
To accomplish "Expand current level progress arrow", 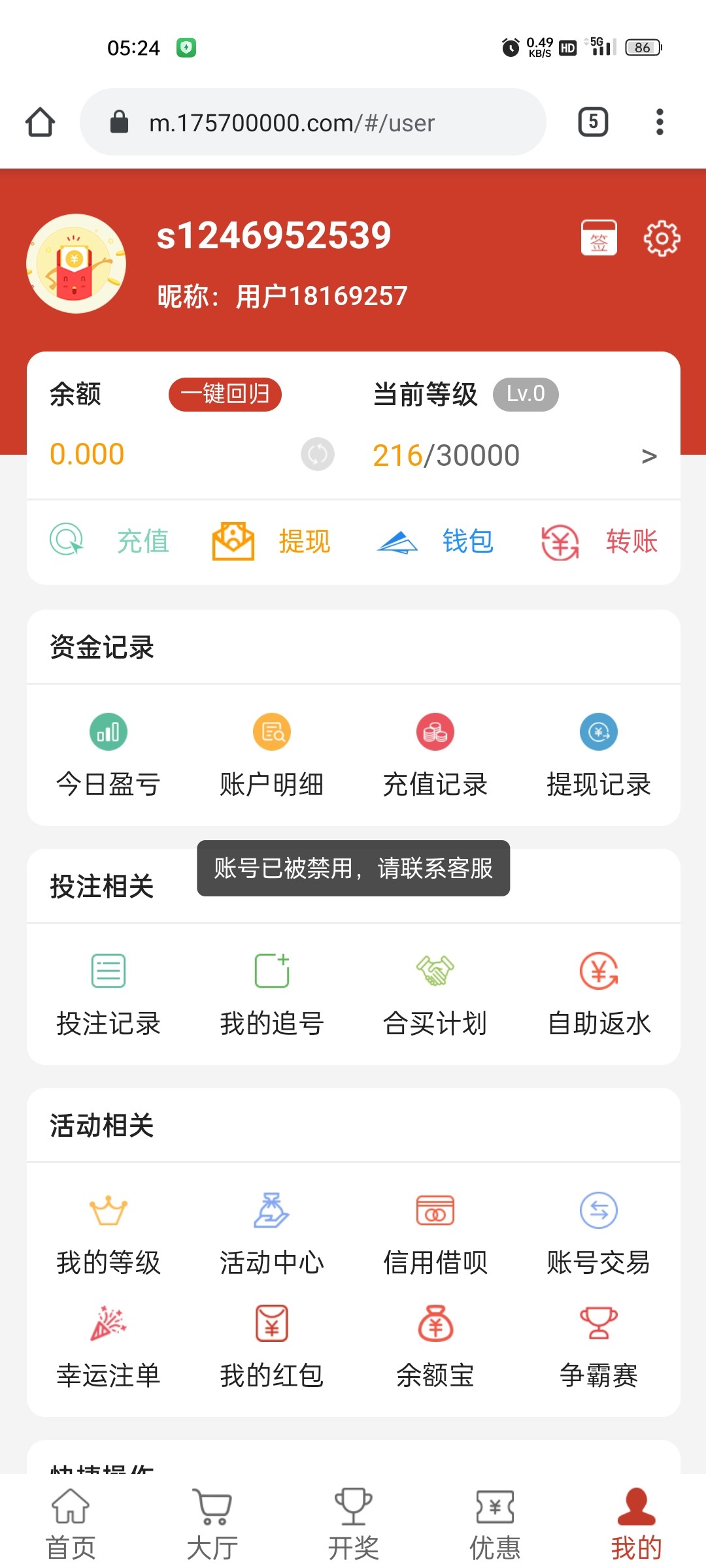I will pos(648,456).
